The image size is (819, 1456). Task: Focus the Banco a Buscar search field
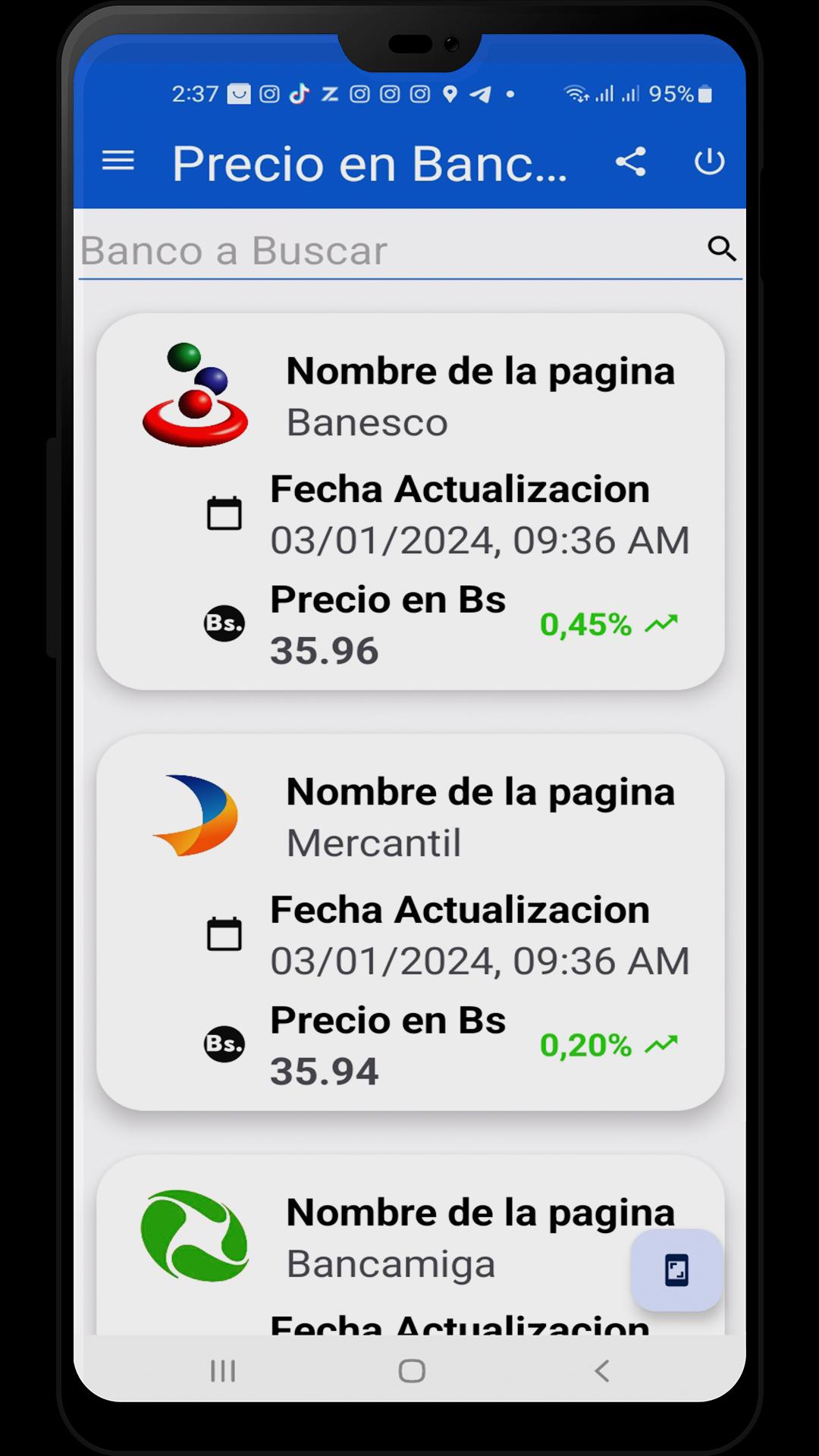click(391, 250)
